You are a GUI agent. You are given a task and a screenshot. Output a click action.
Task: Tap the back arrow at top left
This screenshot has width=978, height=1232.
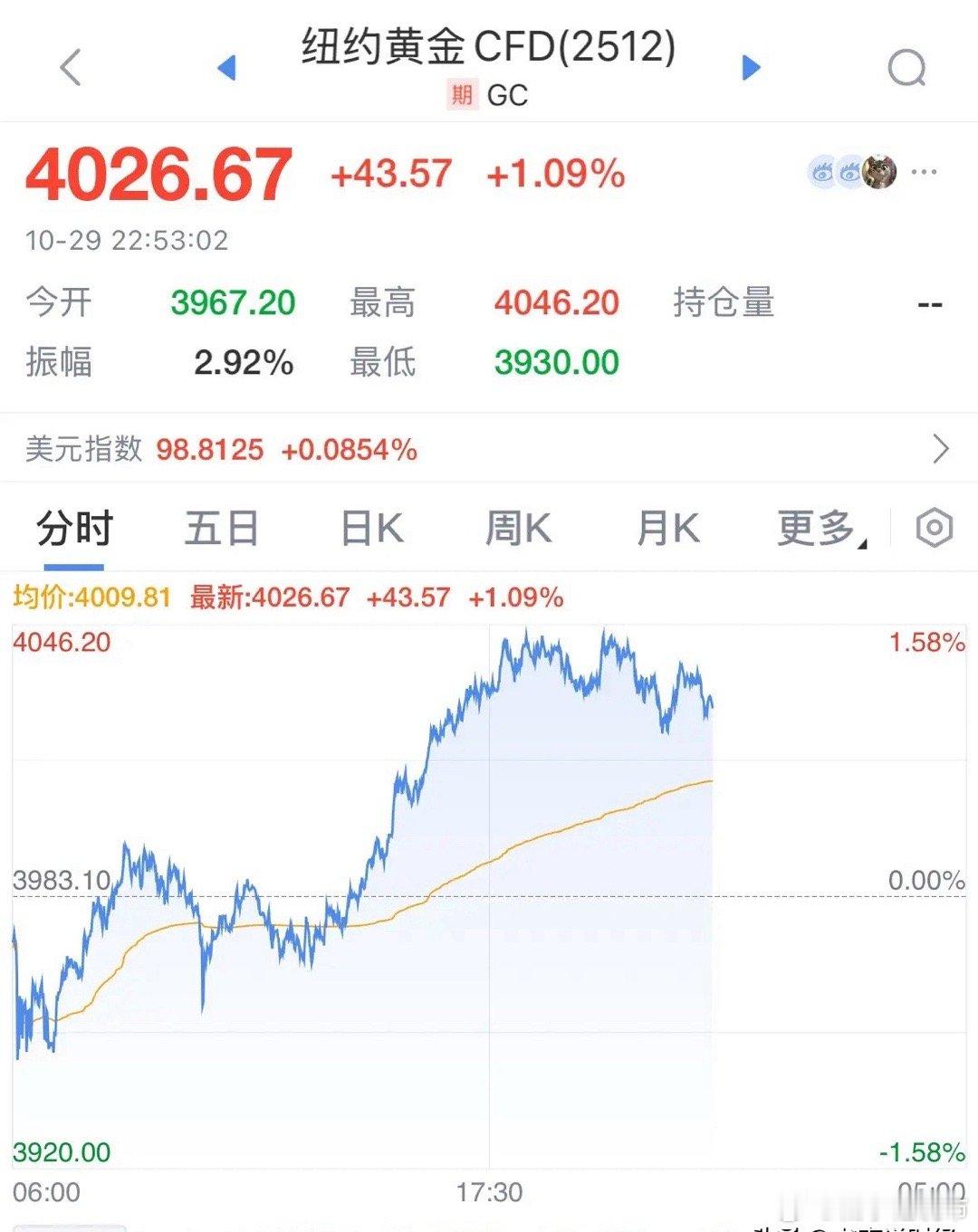coord(67,65)
